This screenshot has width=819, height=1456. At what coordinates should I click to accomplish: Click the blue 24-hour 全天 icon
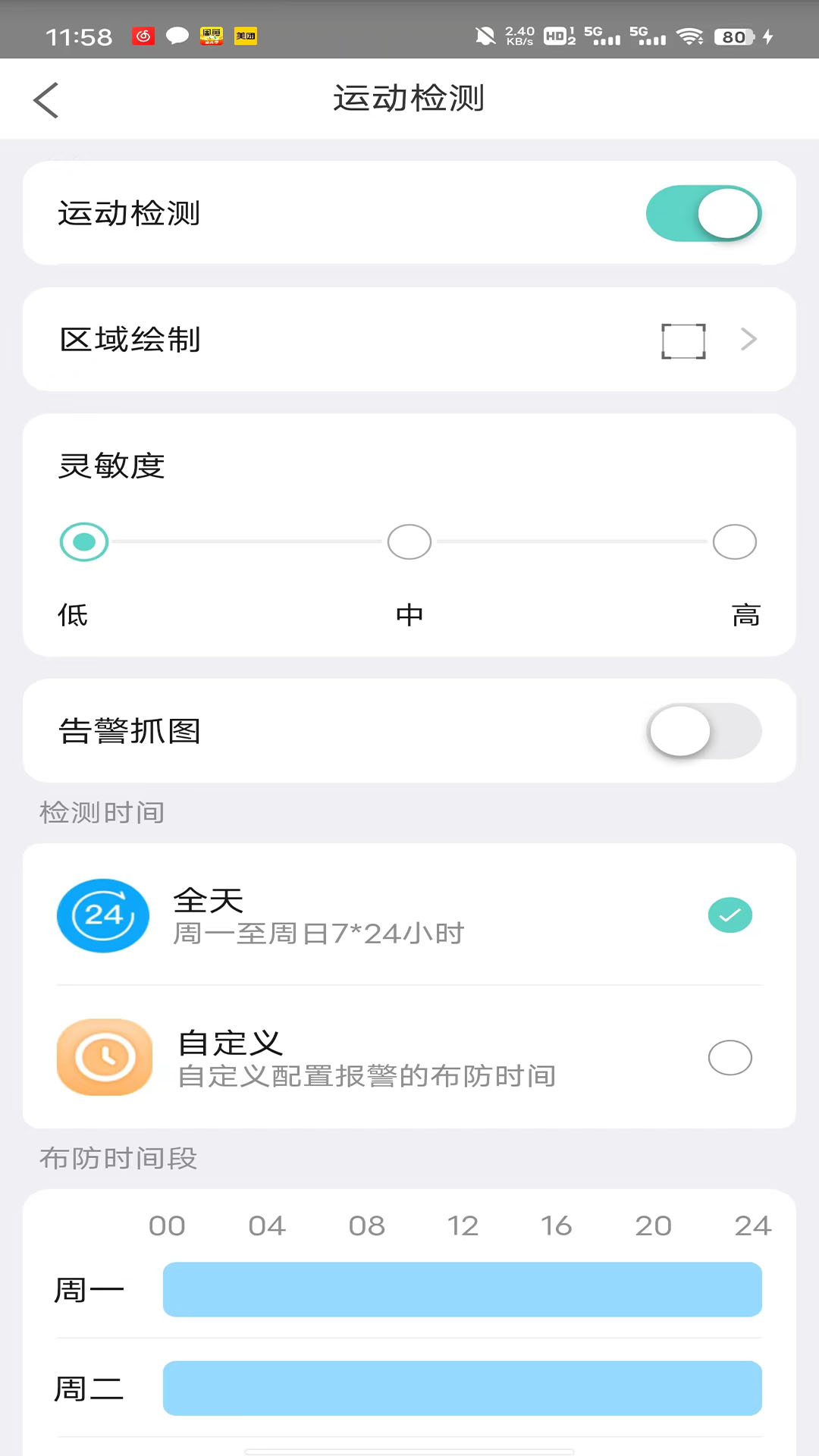tap(102, 915)
